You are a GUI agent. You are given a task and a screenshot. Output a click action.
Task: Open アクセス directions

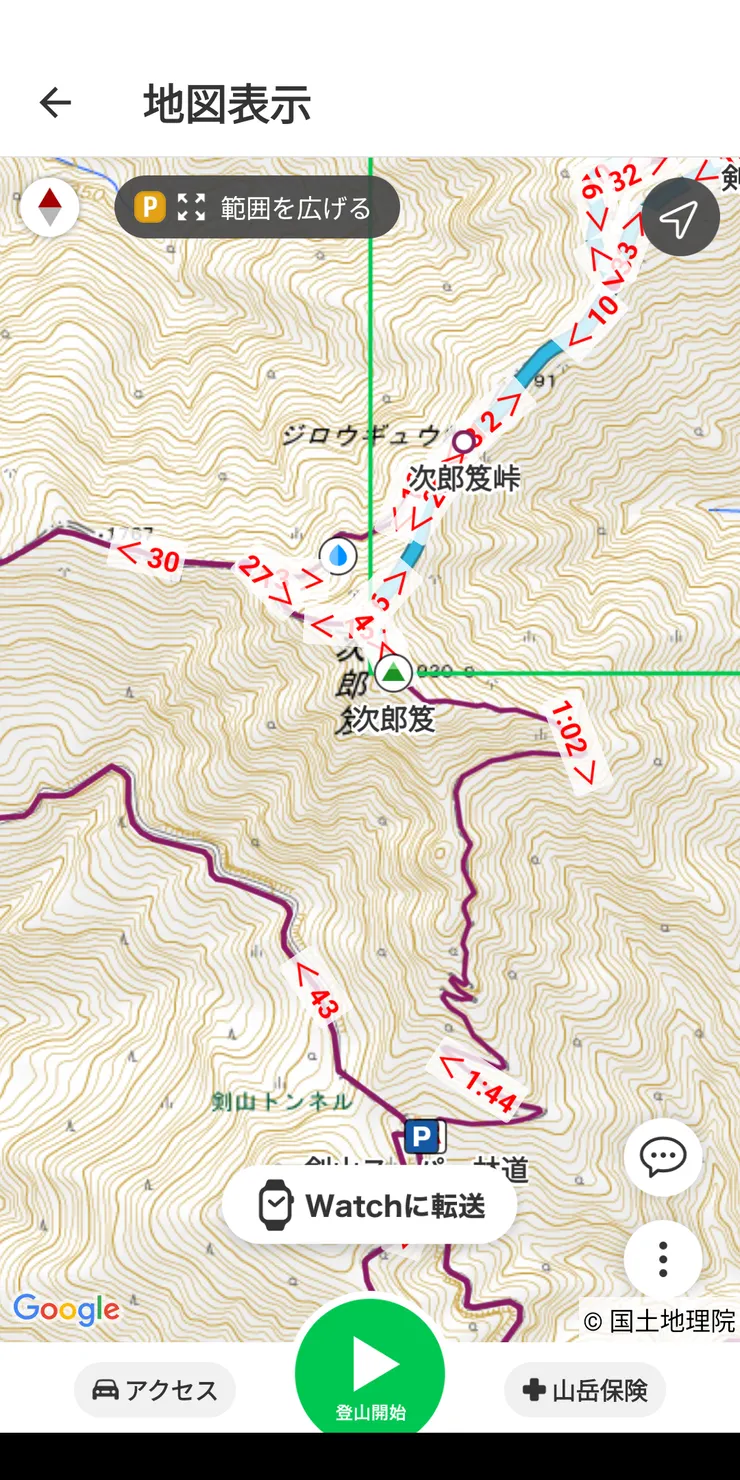point(155,1390)
